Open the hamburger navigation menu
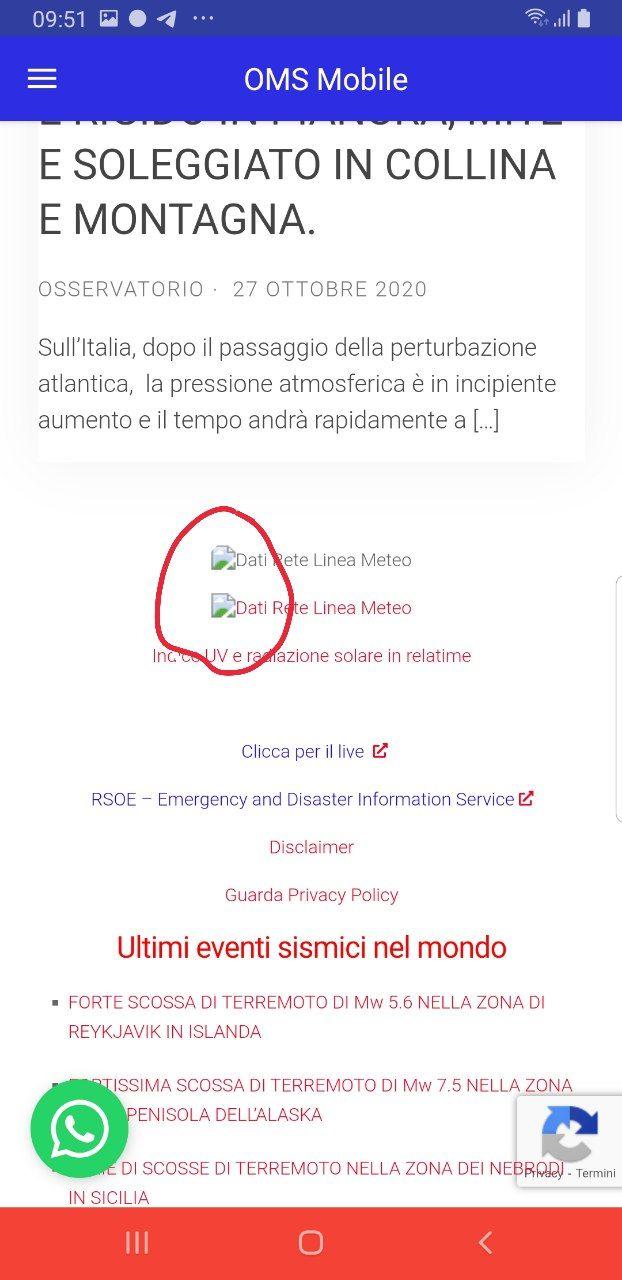Viewport: 622px width, 1280px height. click(x=42, y=79)
